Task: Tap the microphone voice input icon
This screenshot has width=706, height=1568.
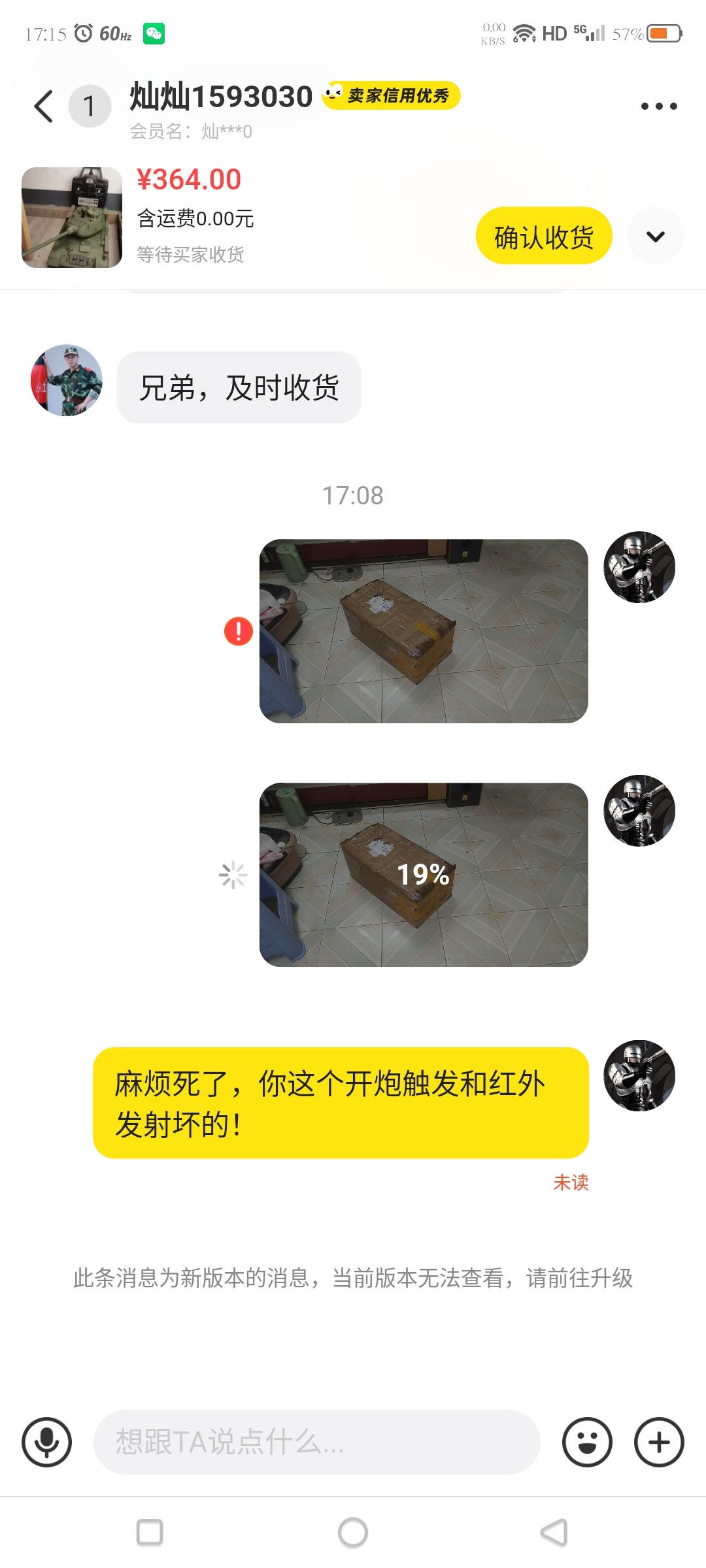Action: pos(46,1442)
